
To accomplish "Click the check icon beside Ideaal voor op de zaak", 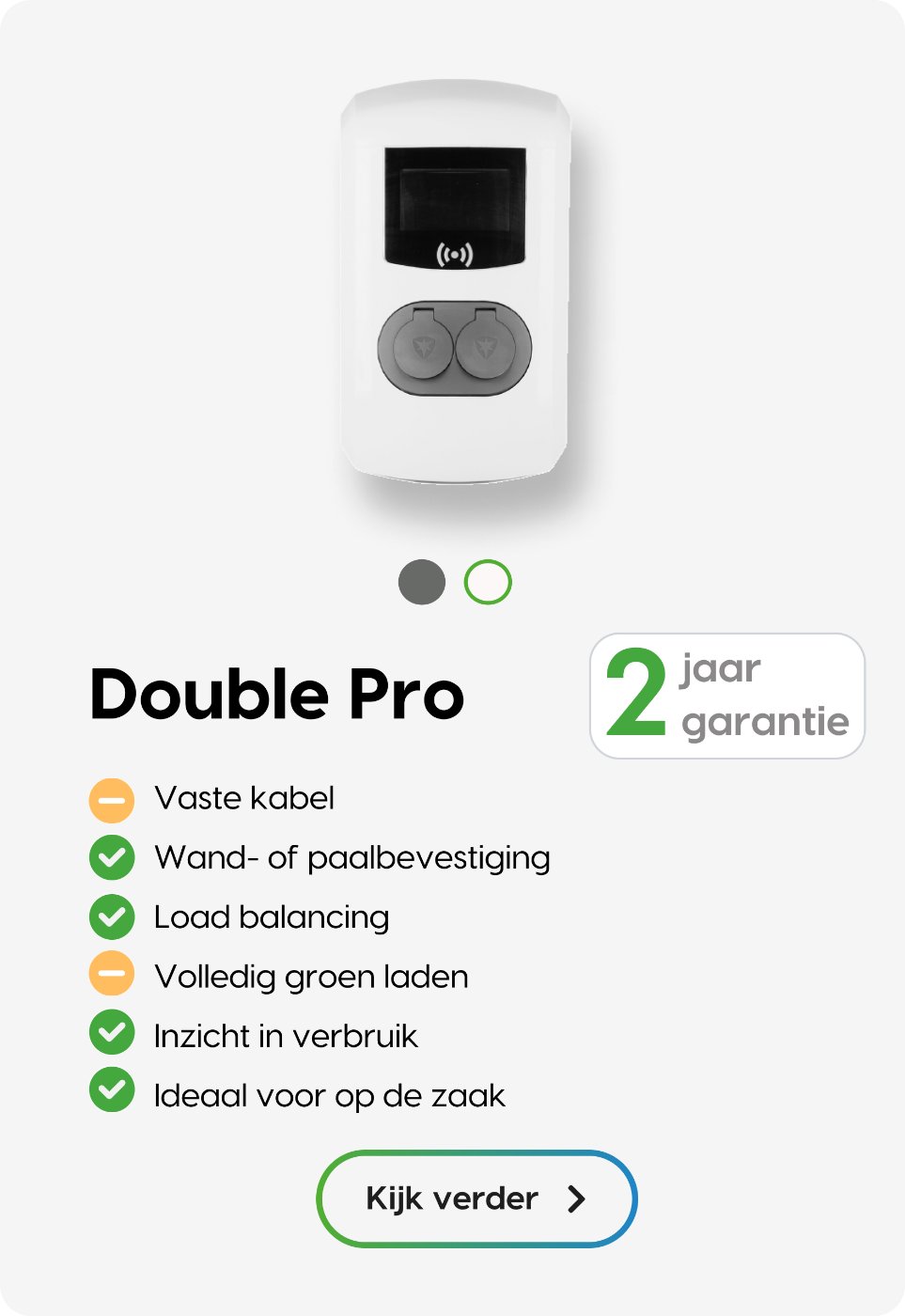I will pos(111,1092).
